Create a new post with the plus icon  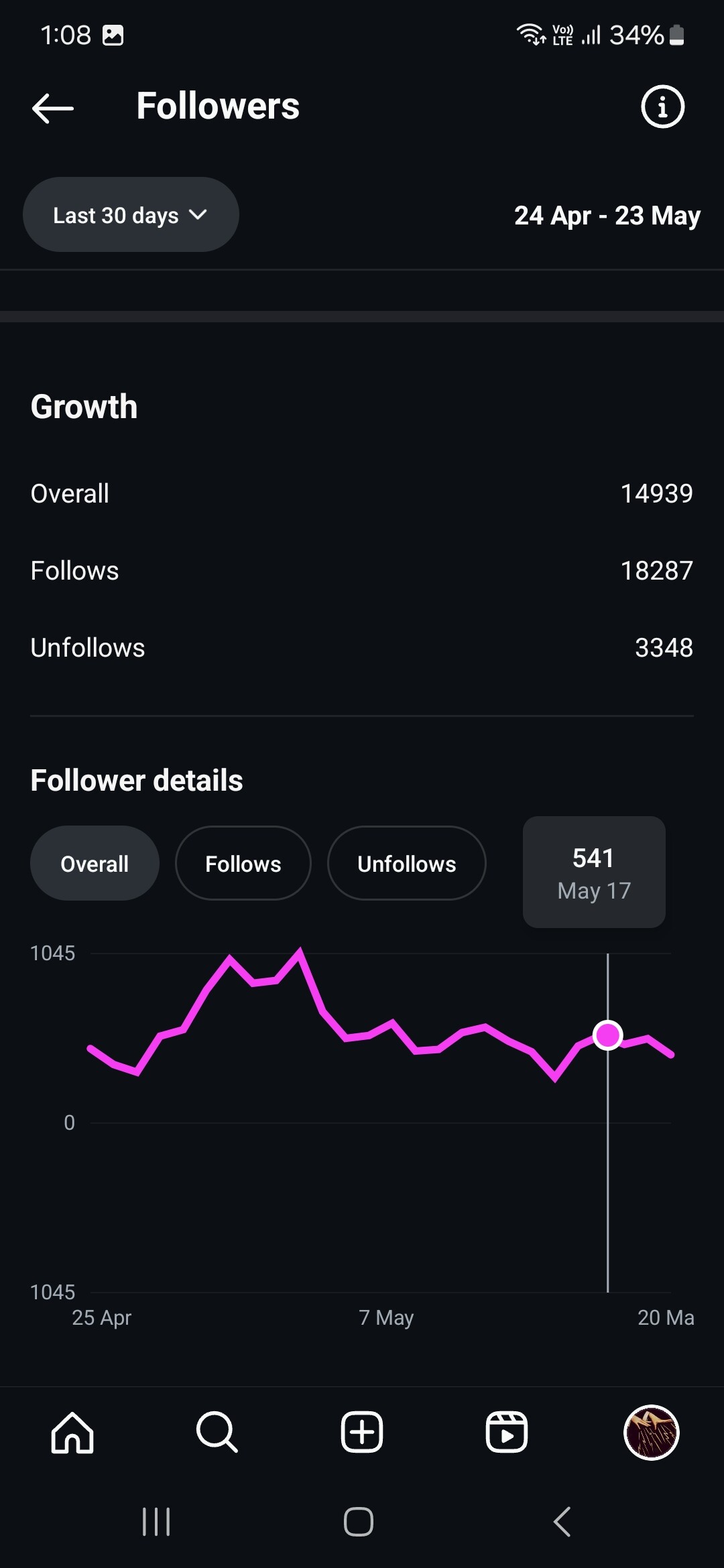click(362, 1433)
